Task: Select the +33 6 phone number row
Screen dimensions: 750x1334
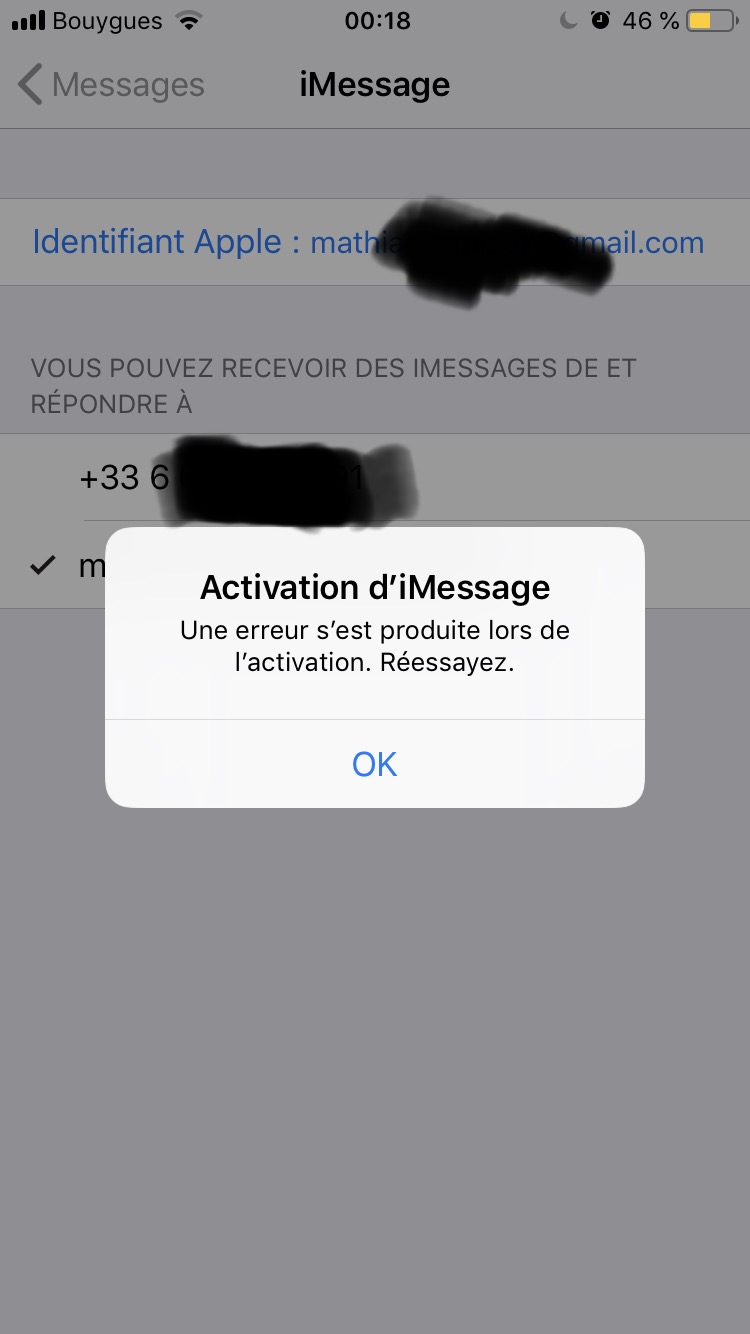Action: [375, 477]
